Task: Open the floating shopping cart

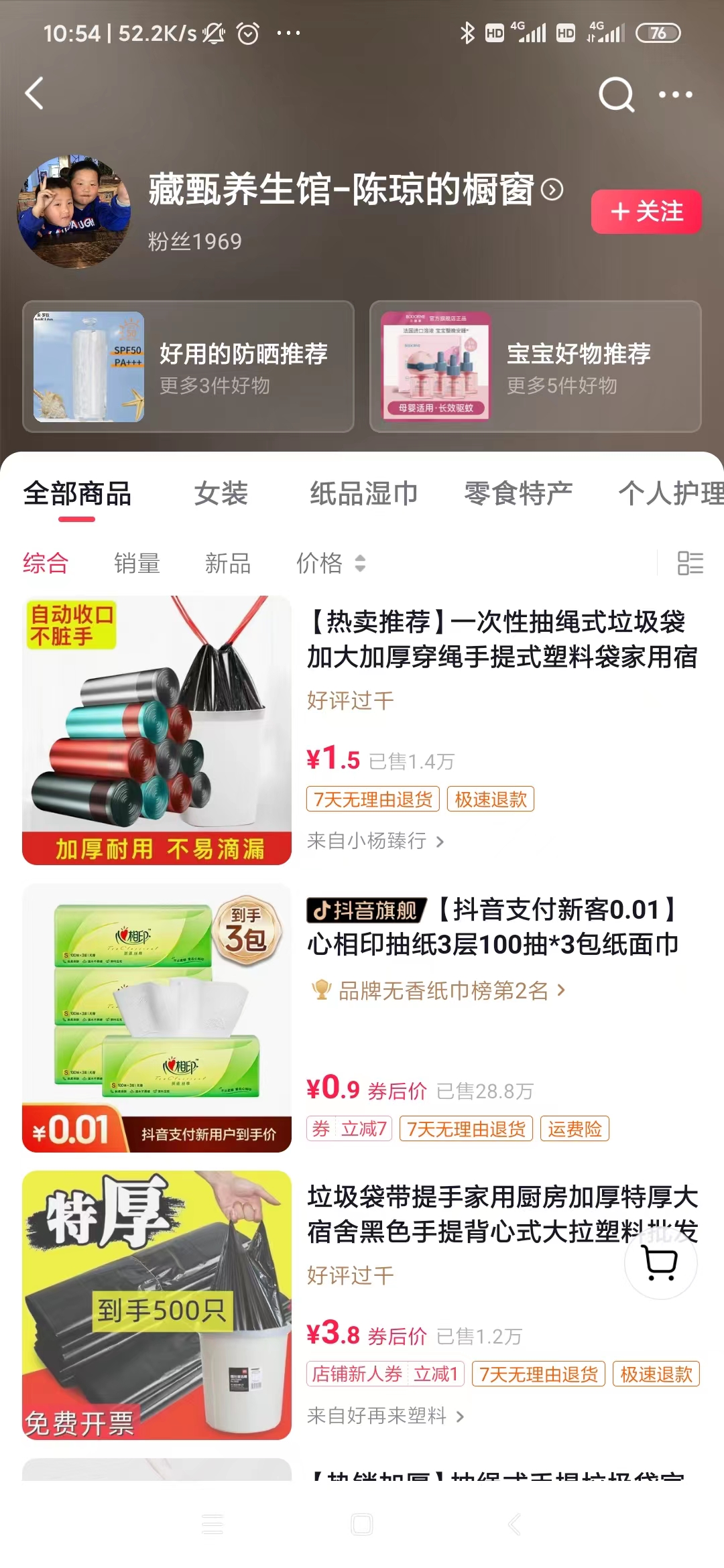Action: tap(660, 1262)
